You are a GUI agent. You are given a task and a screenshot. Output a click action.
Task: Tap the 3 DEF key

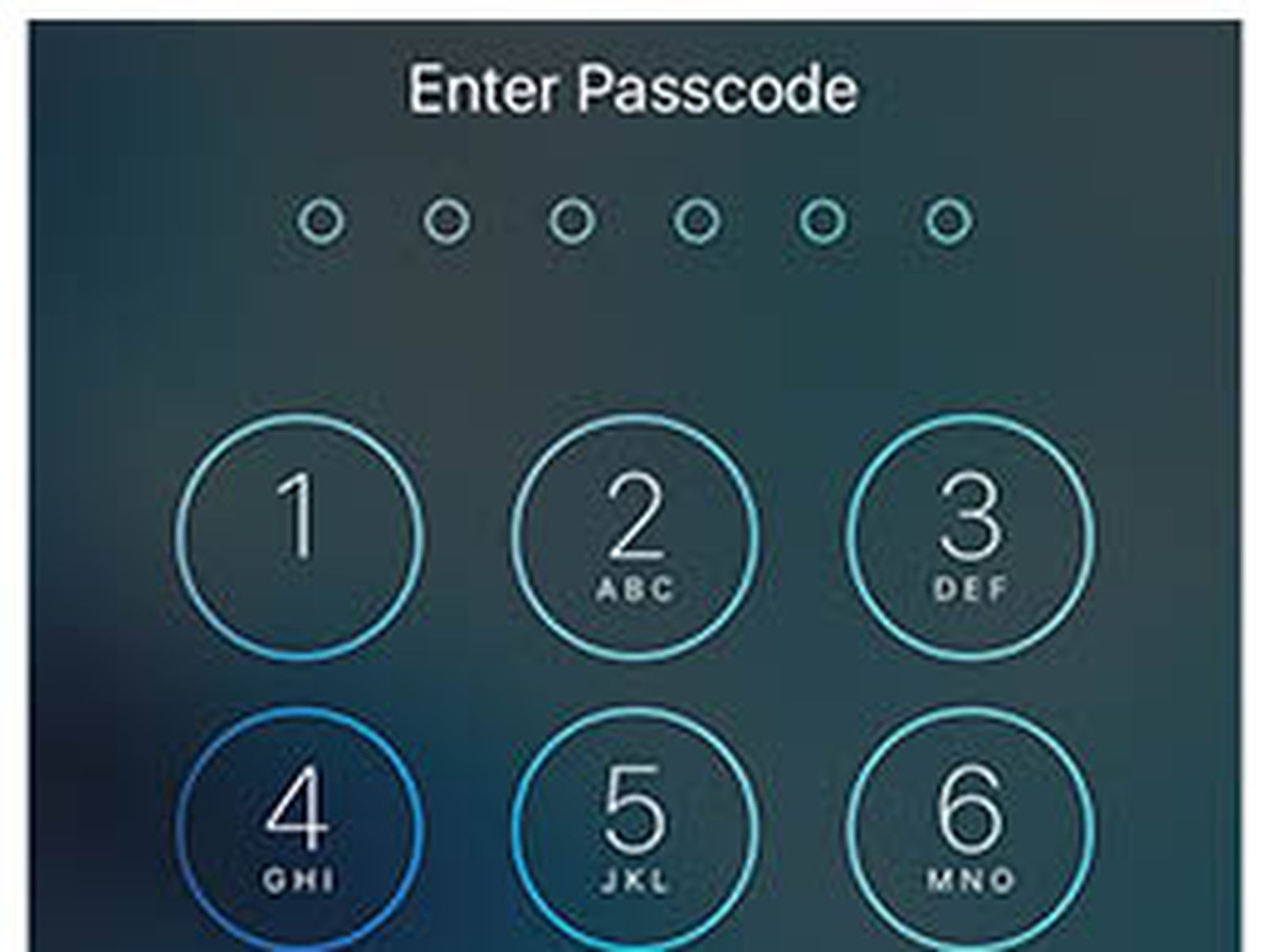tap(970, 536)
